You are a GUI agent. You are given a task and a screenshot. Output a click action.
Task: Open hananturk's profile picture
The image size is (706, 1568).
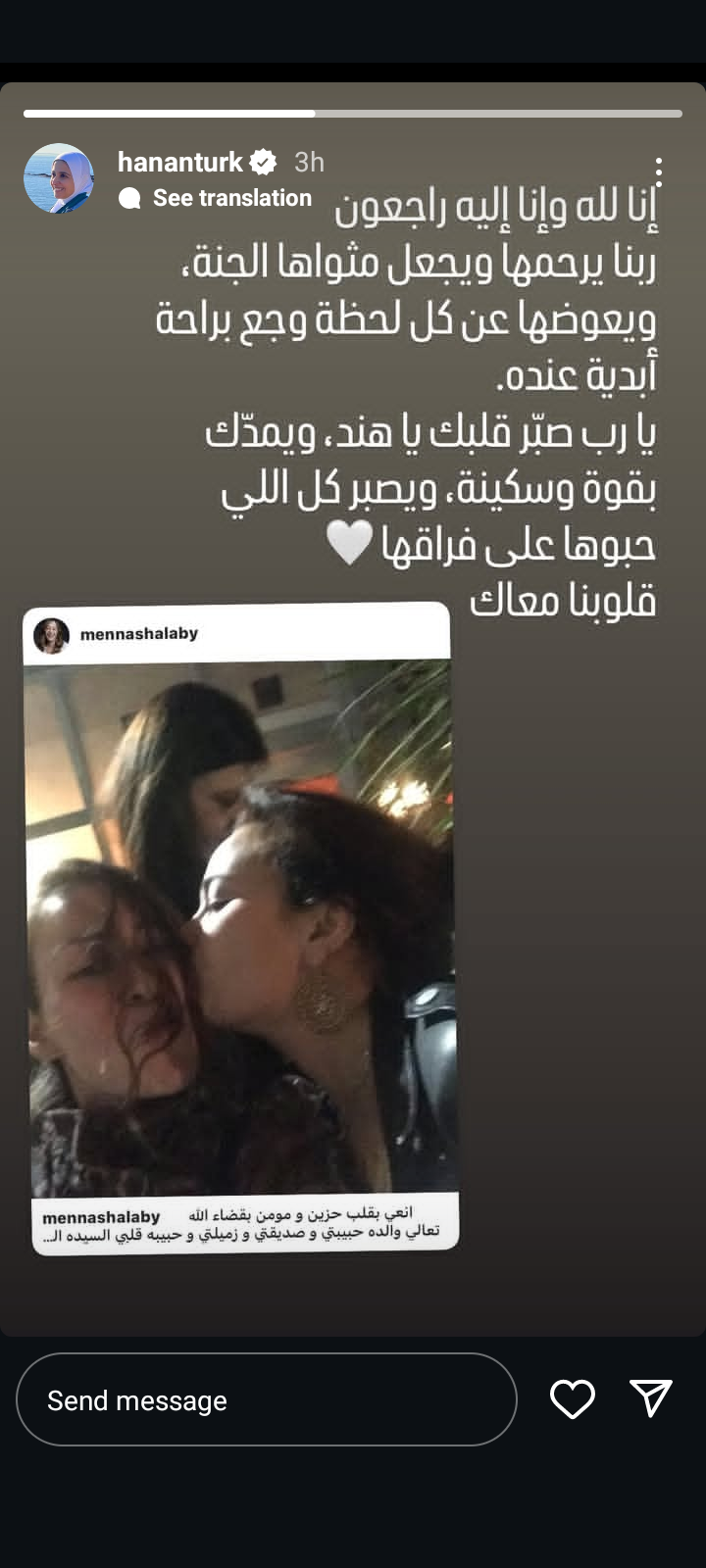tap(59, 178)
